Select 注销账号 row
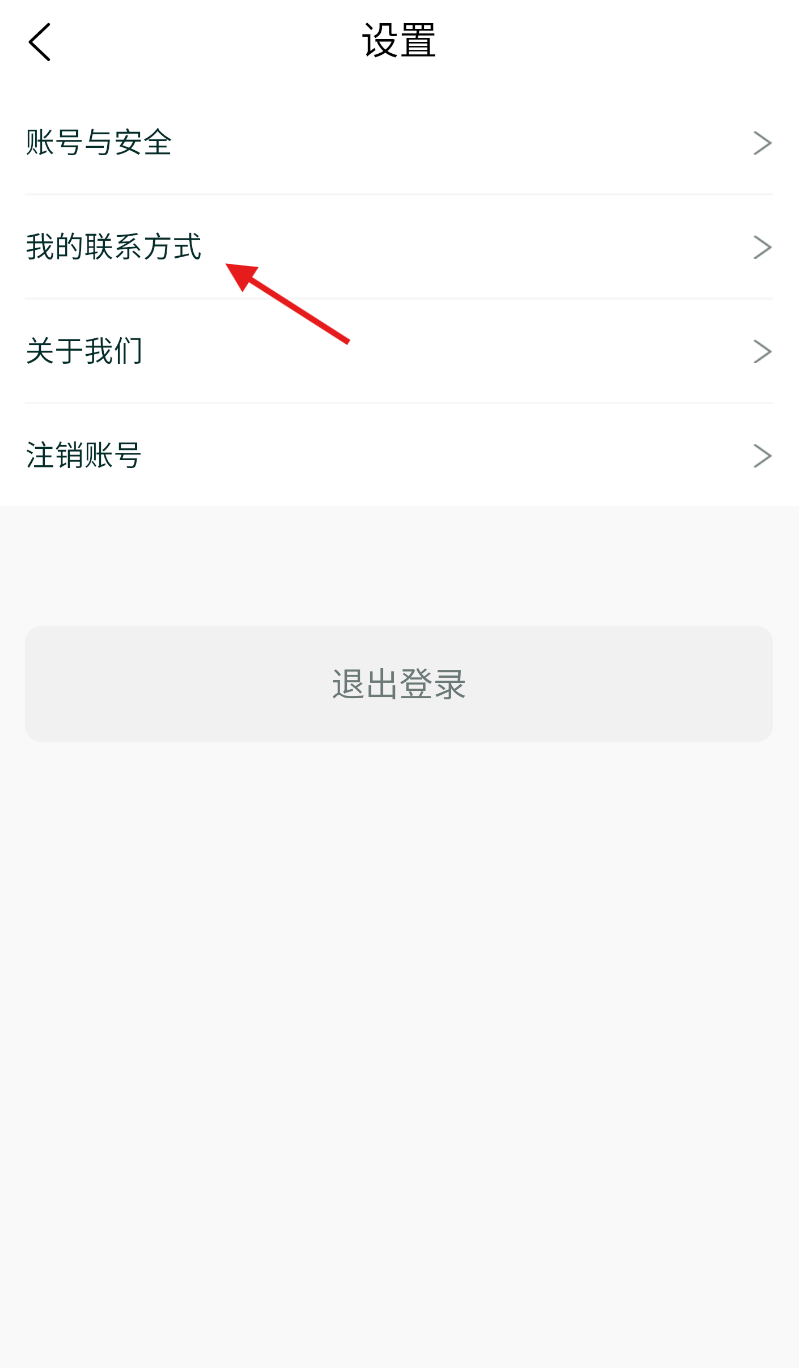 (x=398, y=456)
